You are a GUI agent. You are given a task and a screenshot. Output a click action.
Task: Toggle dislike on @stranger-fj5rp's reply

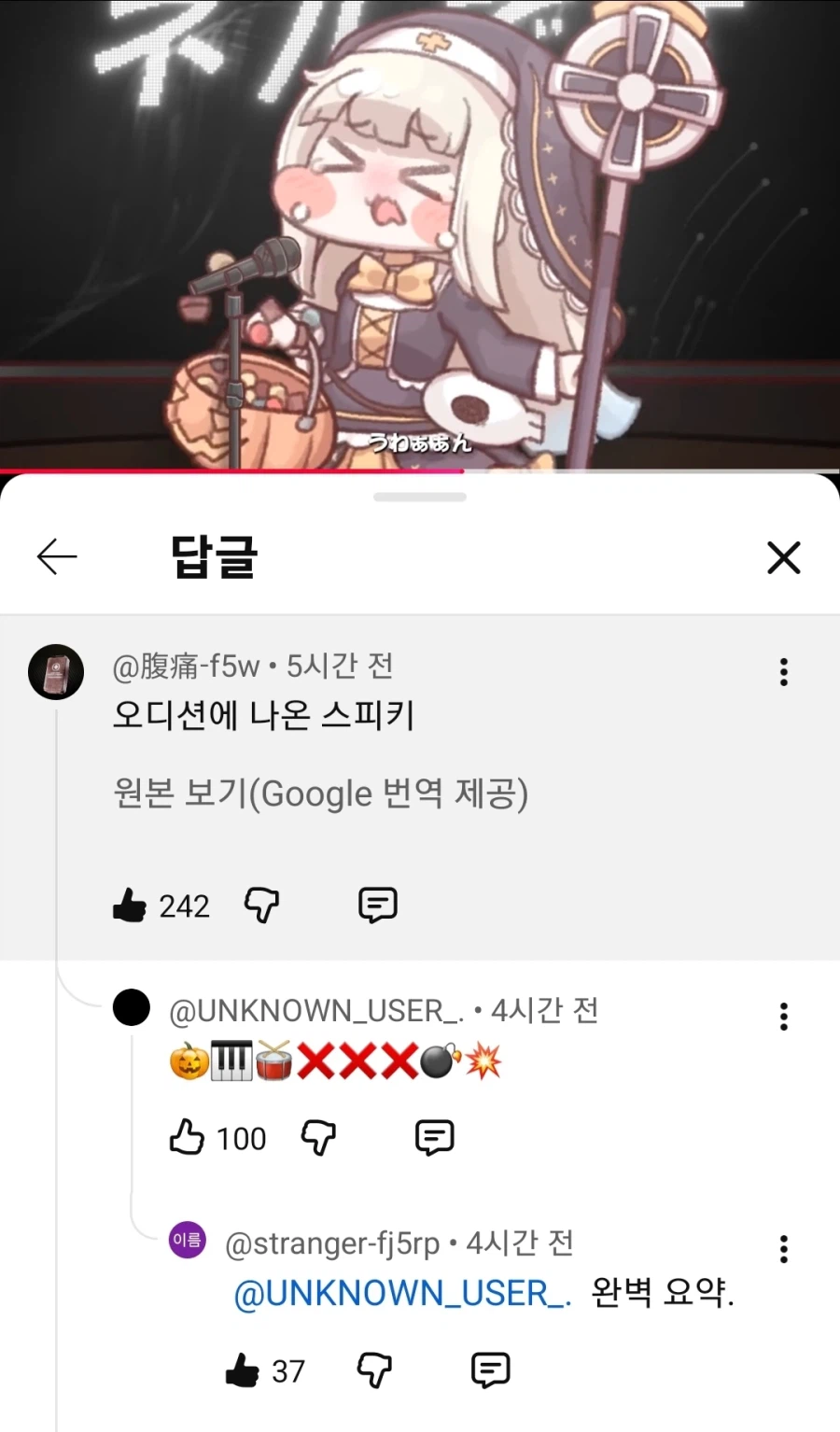(373, 1369)
